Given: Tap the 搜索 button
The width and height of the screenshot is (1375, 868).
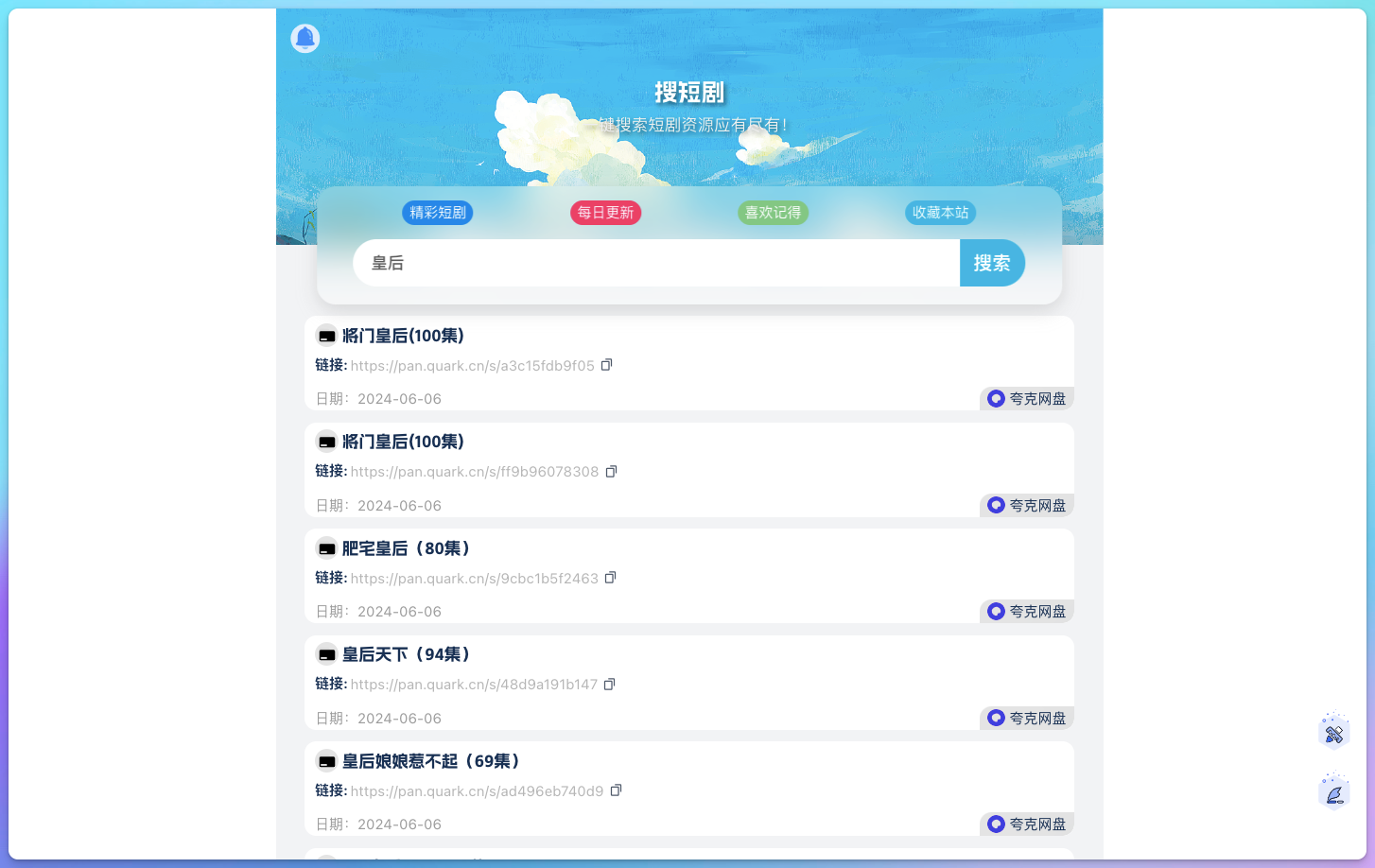Looking at the screenshot, I should pos(991,263).
